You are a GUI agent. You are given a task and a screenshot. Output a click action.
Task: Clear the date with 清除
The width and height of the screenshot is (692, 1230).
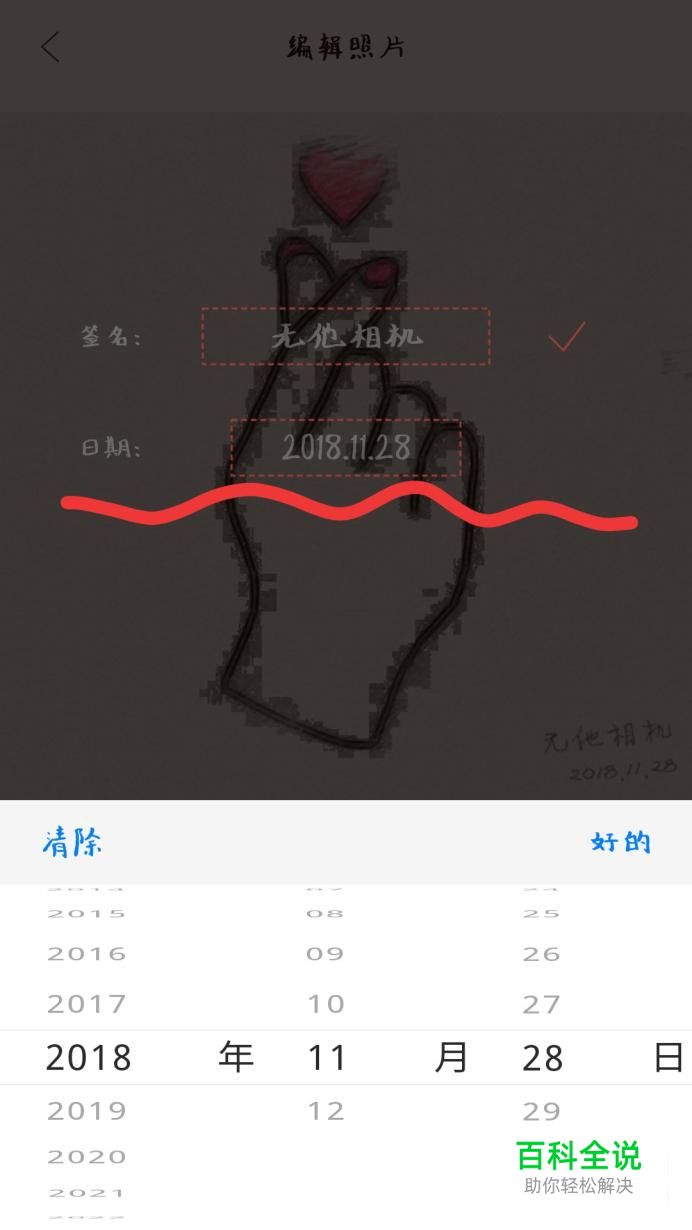(x=72, y=842)
